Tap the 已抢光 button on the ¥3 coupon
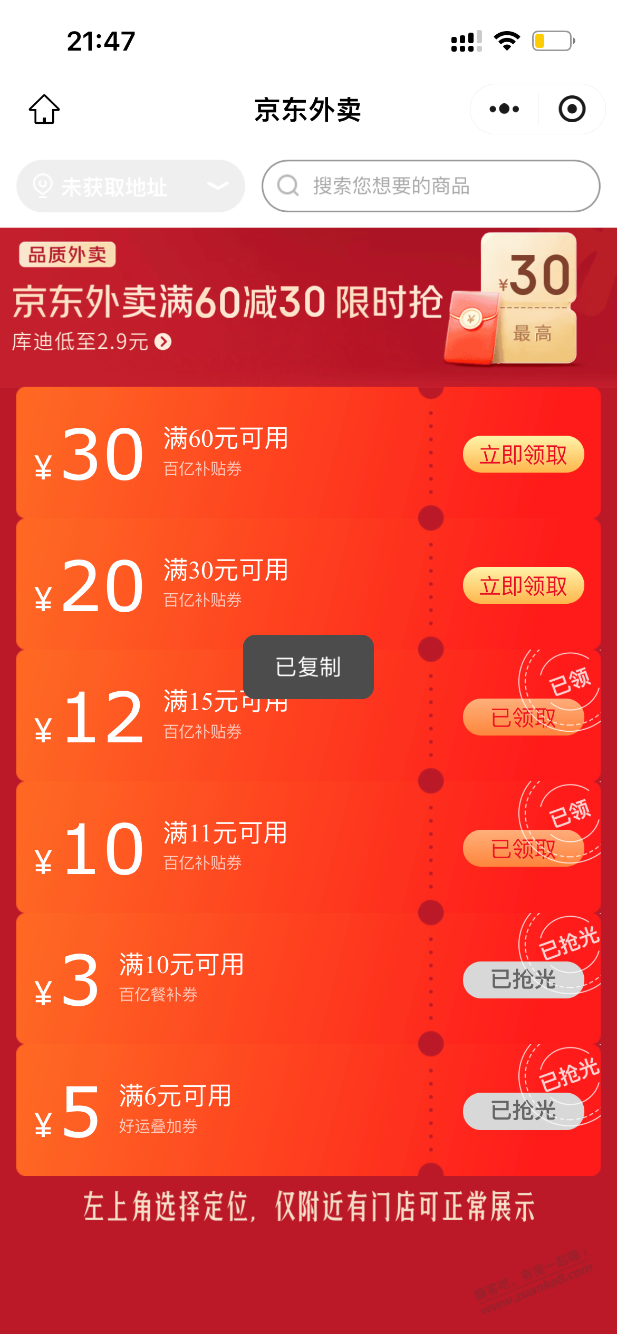Image resolution: width=617 pixels, height=1334 pixels. tap(523, 980)
